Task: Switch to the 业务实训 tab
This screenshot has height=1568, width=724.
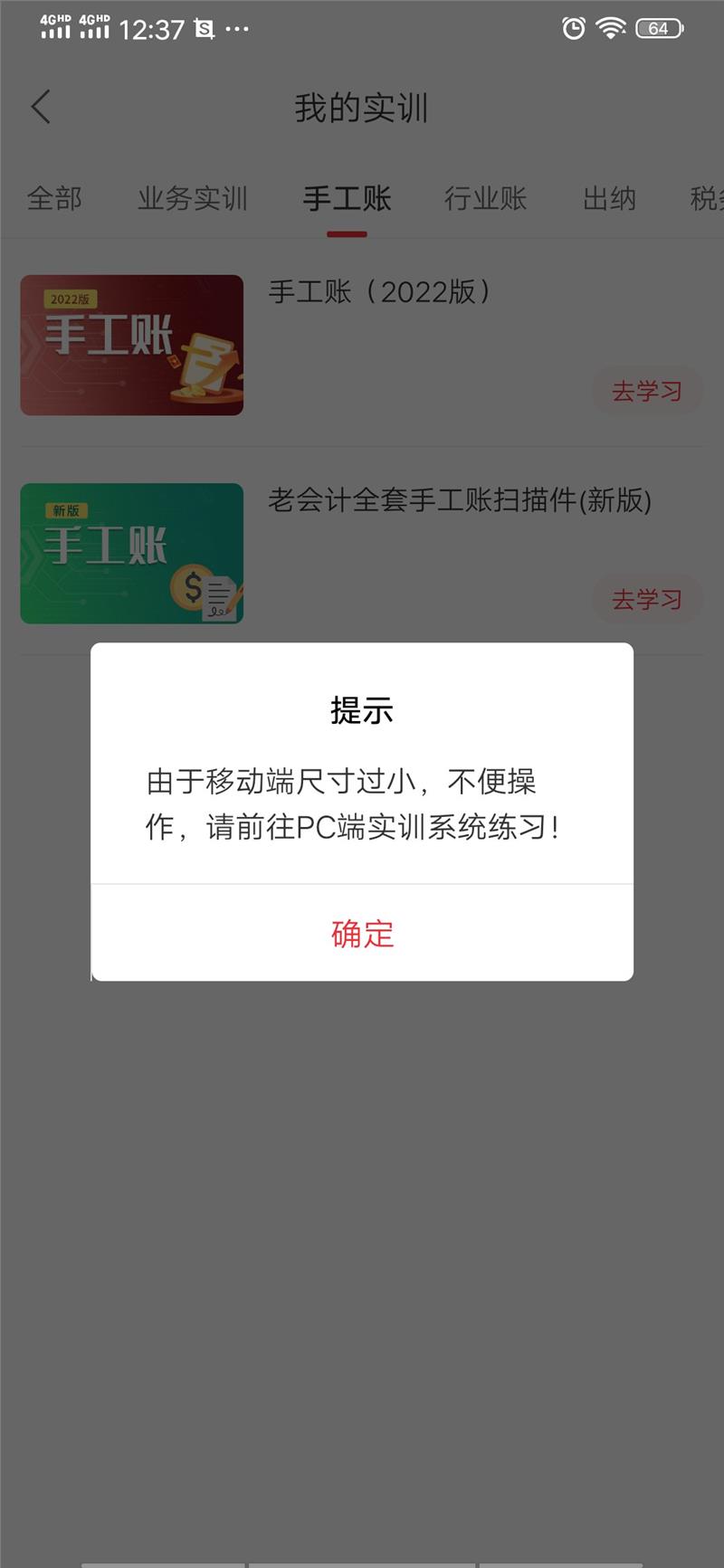Action: [x=192, y=198]
